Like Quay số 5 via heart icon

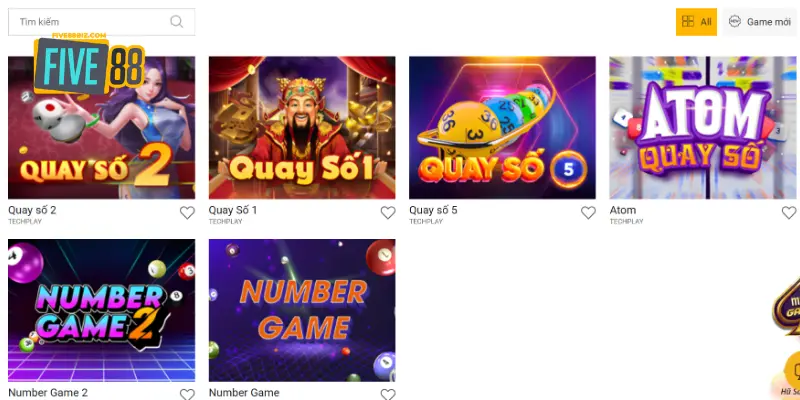pos(589,213)
